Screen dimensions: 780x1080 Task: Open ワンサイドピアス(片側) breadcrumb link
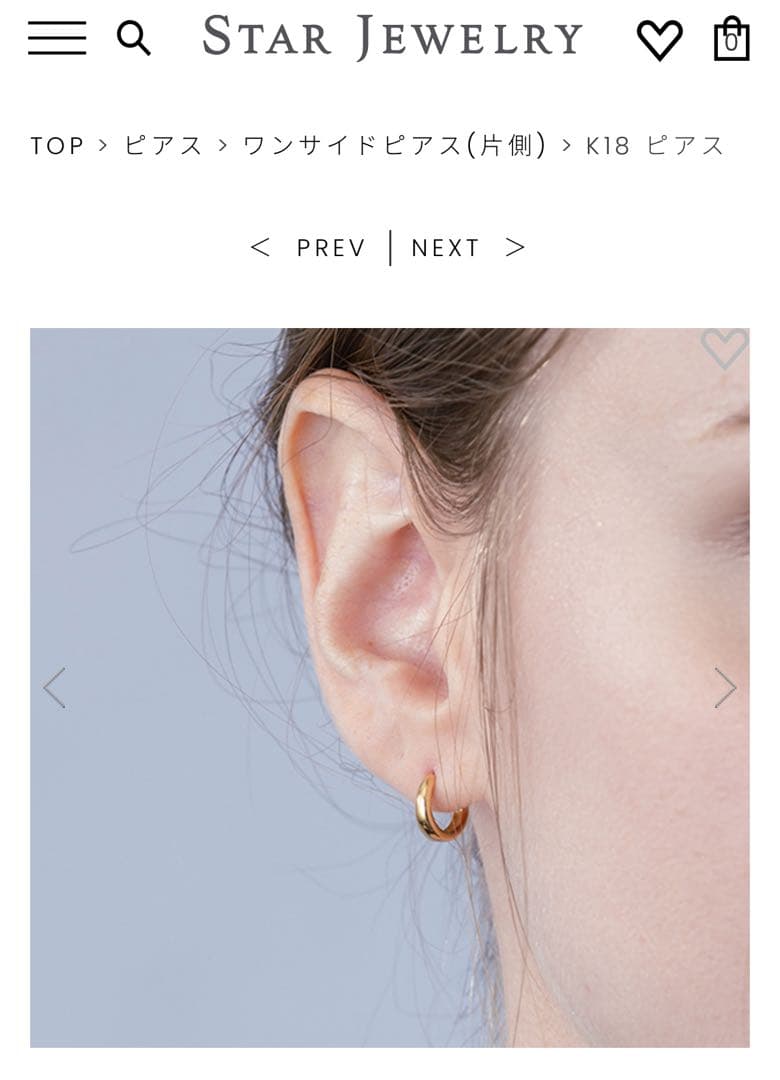click(395, 146)
